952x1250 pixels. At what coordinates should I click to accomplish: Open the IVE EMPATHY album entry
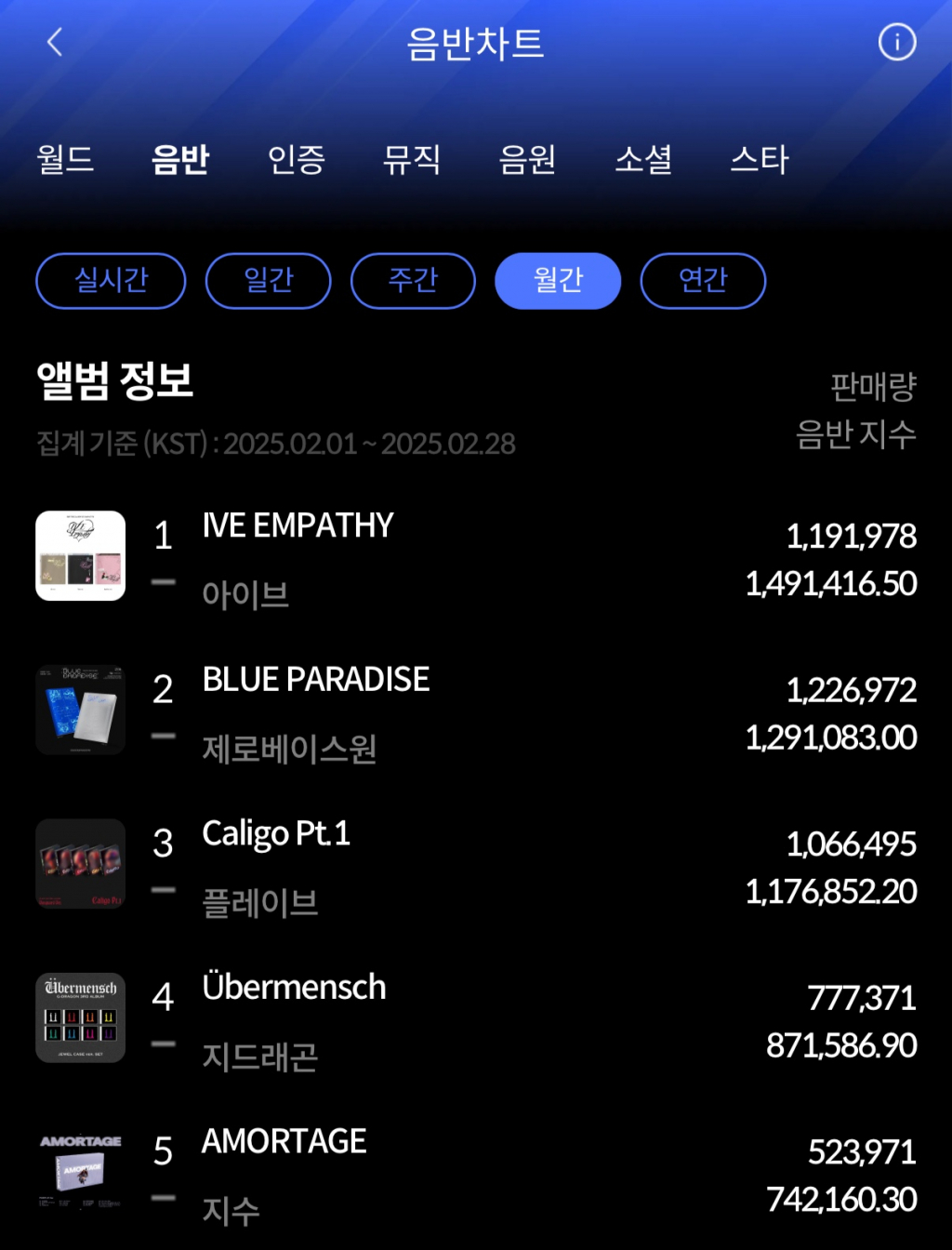[297, 526]
